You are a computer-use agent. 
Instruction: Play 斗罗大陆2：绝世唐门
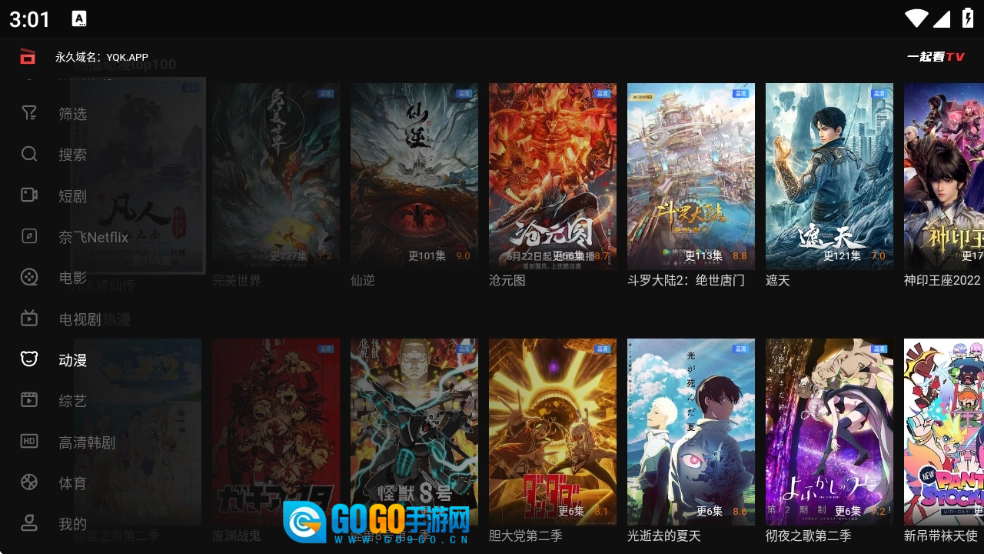point(690,176)
